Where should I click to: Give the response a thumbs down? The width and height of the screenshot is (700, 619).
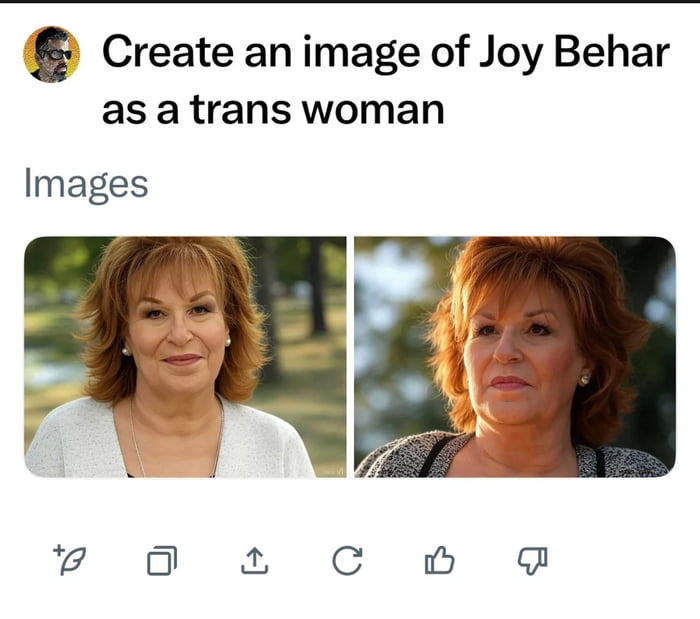[x=533, y=561]
